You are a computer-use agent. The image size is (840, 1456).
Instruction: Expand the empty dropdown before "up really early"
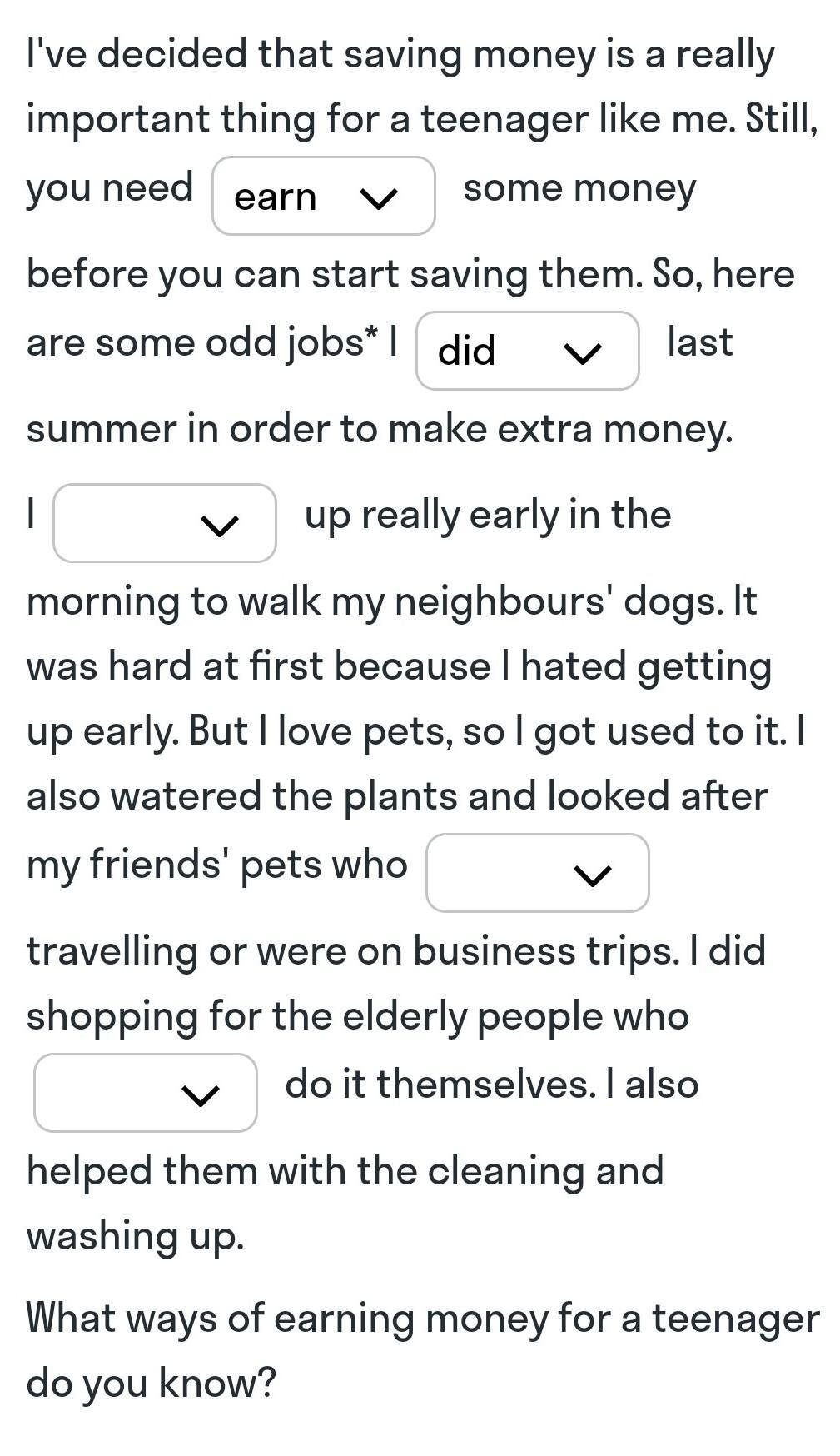pos(165,523)
